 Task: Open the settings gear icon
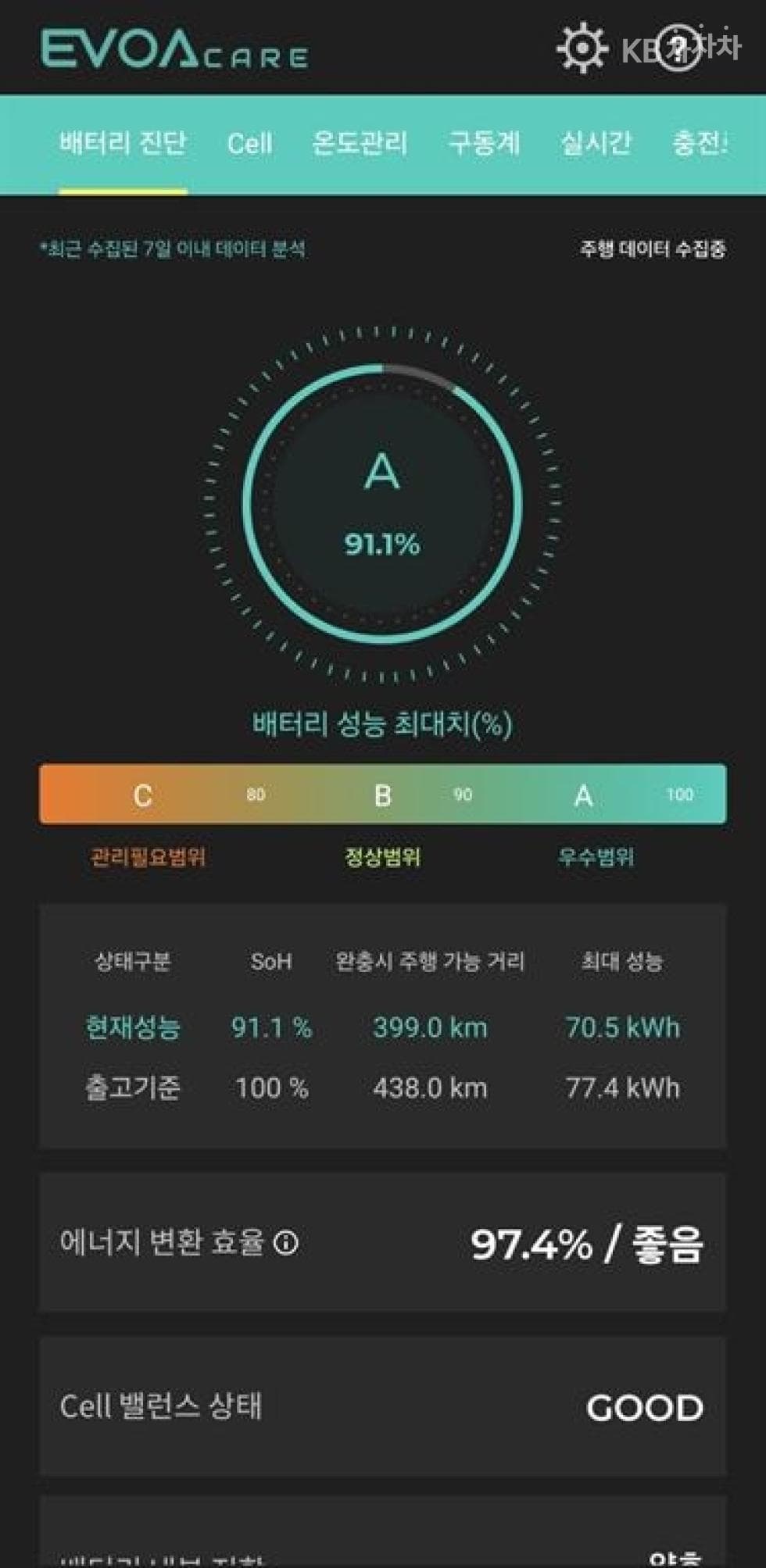(582, 47)
